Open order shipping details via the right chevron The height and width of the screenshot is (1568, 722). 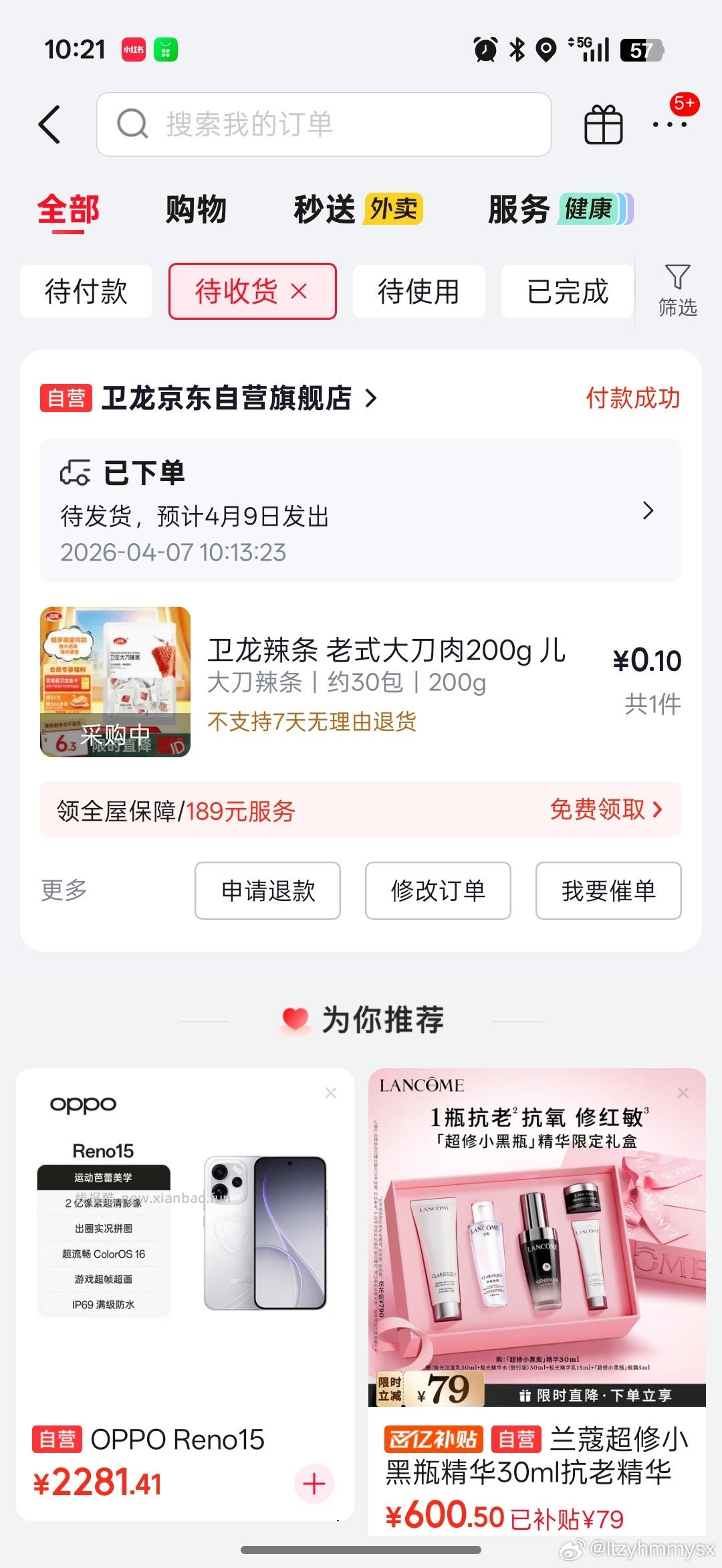647,510
